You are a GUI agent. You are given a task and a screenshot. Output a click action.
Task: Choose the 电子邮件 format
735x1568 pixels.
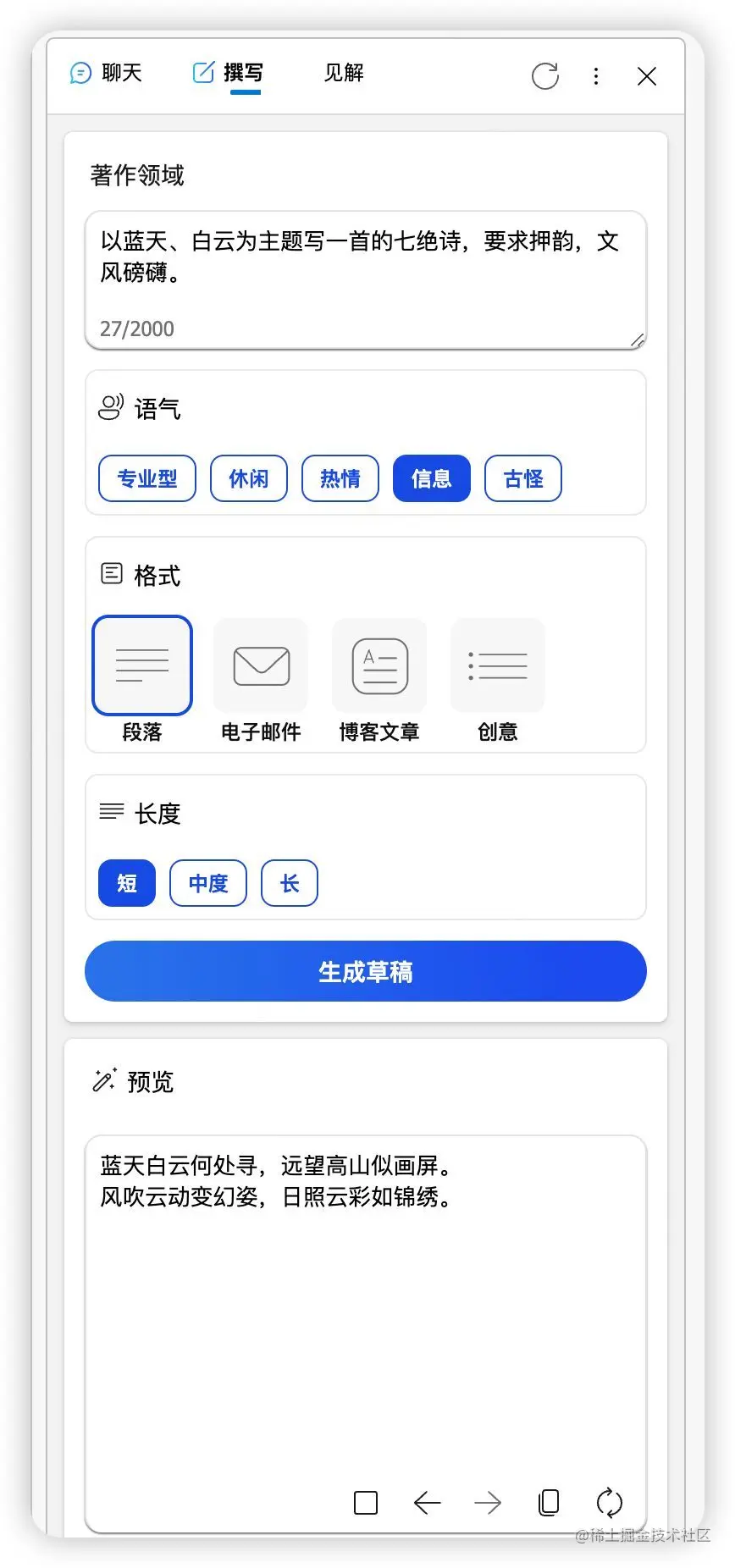pos(261,681)
